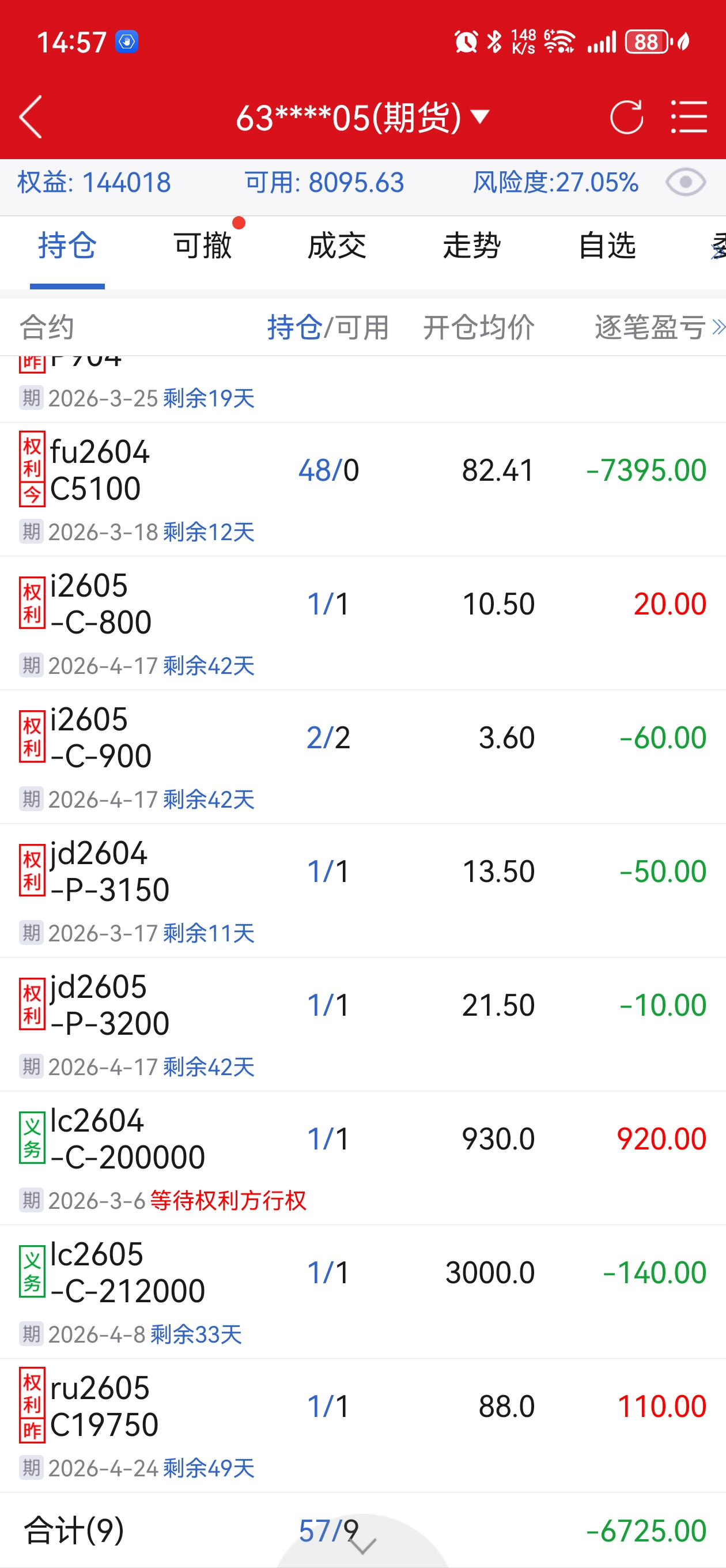726x1568 pixels.
Task: Select the i2605-C-900 position row
Action: [362, 756]
